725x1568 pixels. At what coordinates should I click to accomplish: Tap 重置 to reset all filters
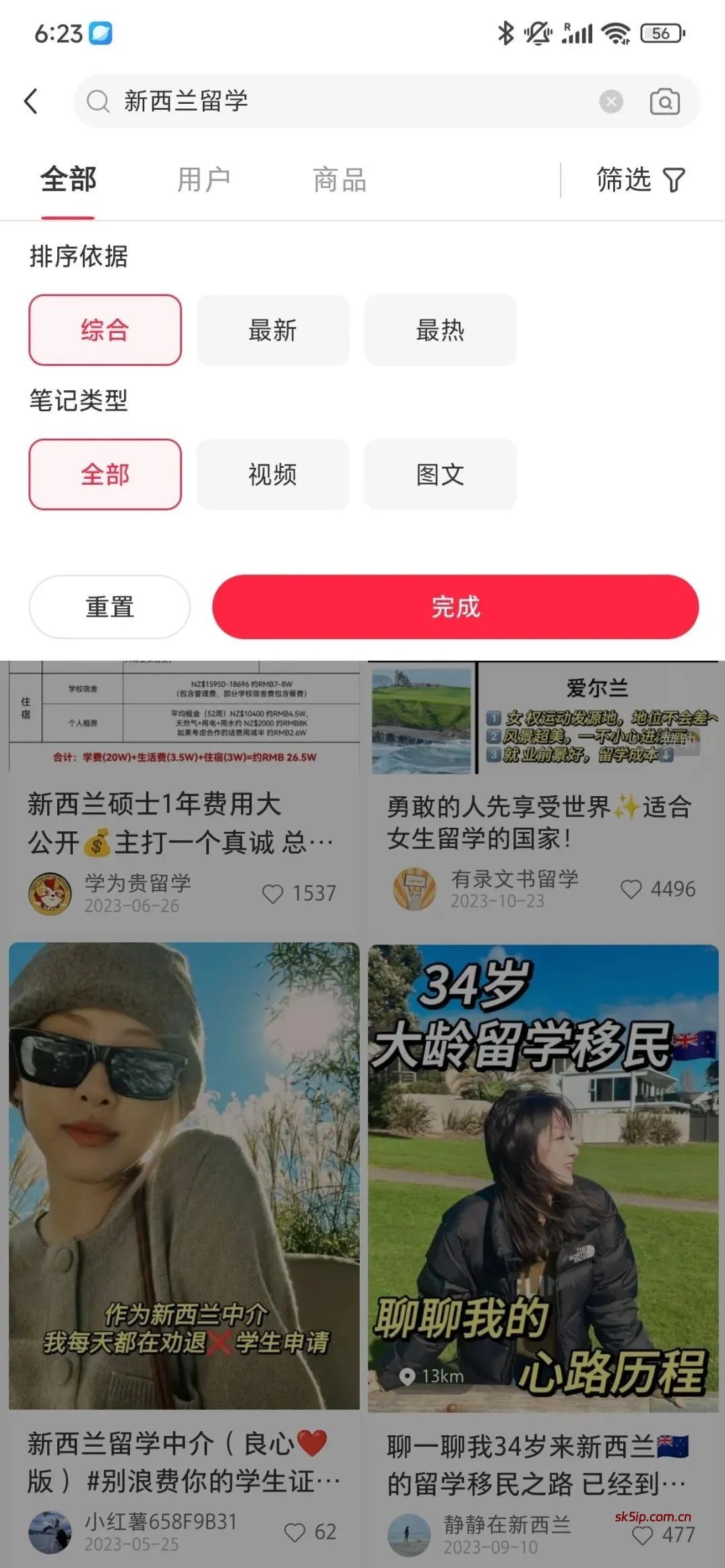pos(109,607)
